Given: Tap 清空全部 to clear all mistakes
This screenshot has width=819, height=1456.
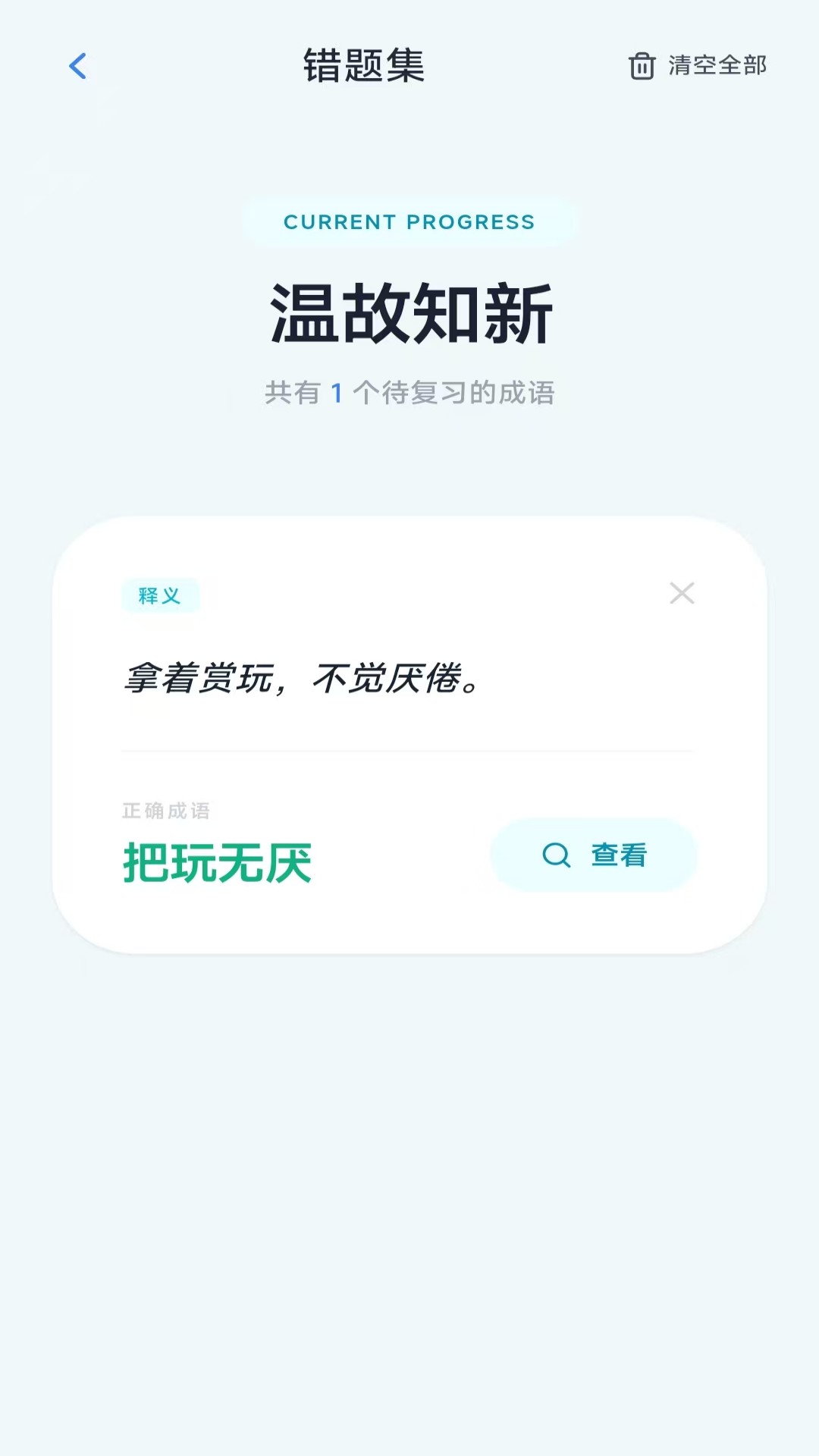Looking at the screenshot, I should click(x=715, y=66).
